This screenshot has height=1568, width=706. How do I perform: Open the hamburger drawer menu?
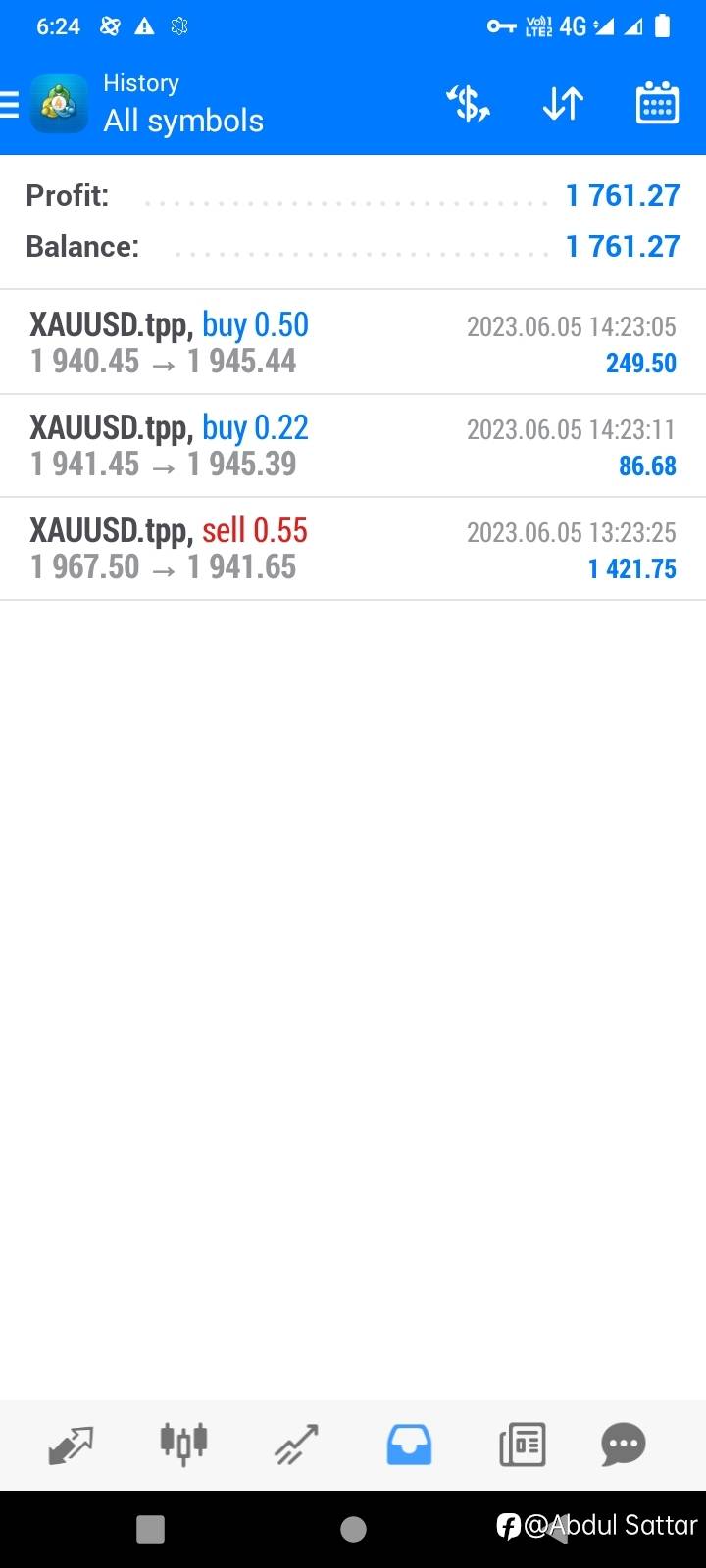pos(9,104)
